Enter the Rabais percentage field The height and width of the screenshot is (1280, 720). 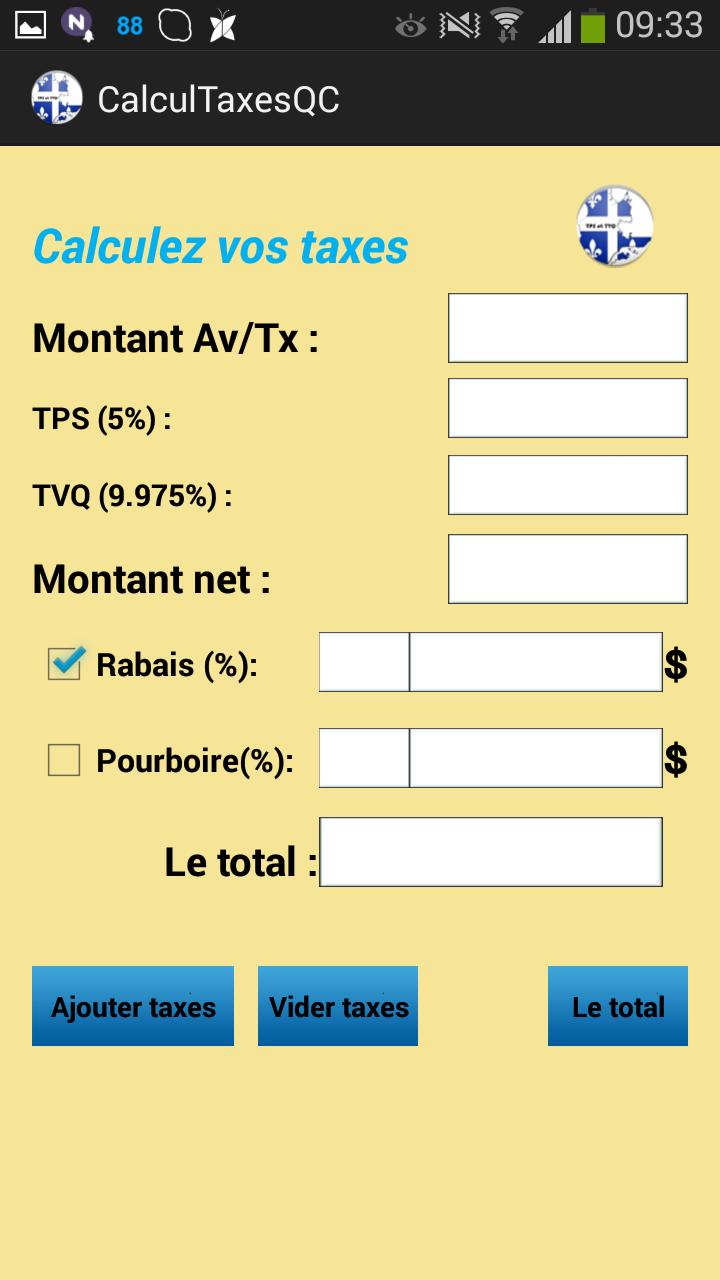coord(364,662)
